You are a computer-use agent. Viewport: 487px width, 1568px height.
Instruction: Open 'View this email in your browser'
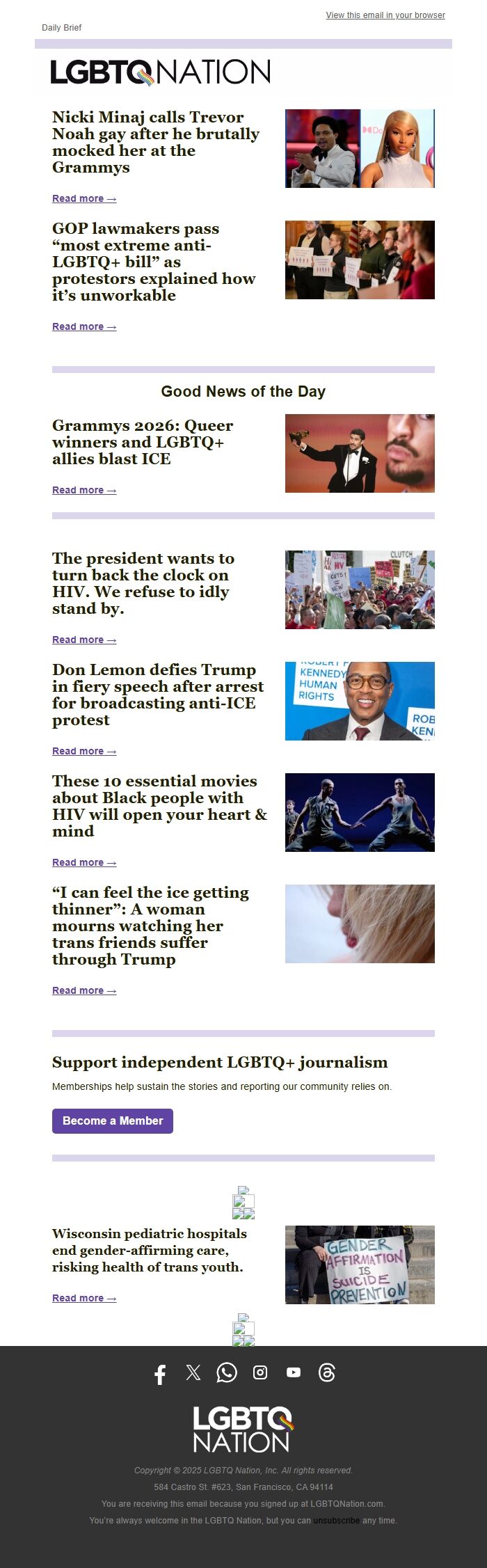click(x=385, y=15)
